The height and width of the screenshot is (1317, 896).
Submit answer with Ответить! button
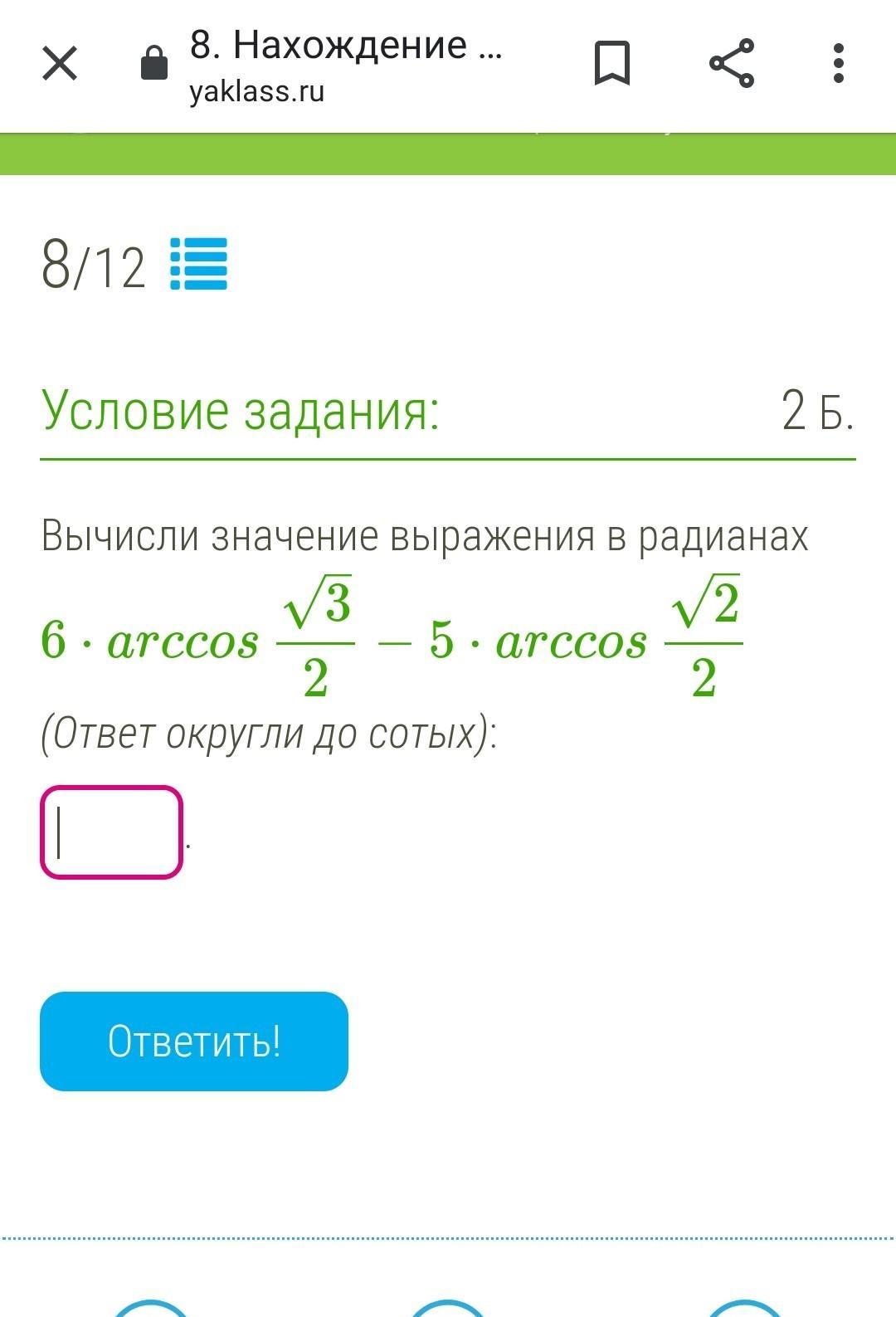[194, 1041]
